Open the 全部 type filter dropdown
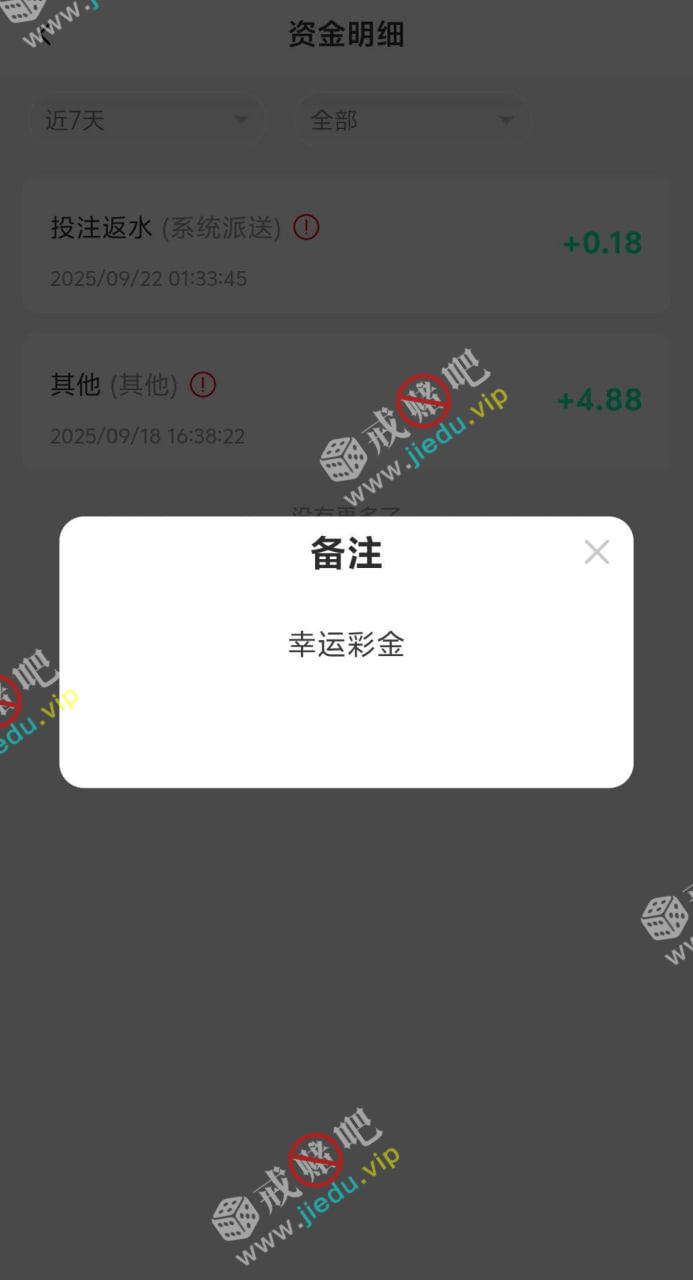This screenshot has height=1280, width=693. click(x=411, y=120)
